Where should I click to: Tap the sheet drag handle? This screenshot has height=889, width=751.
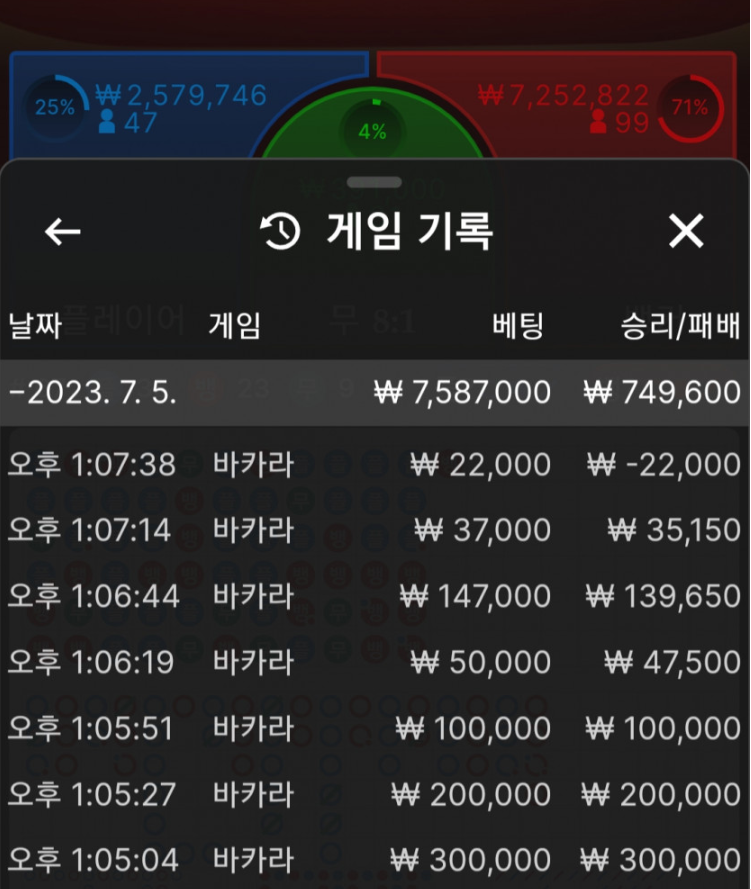(375, 183)
